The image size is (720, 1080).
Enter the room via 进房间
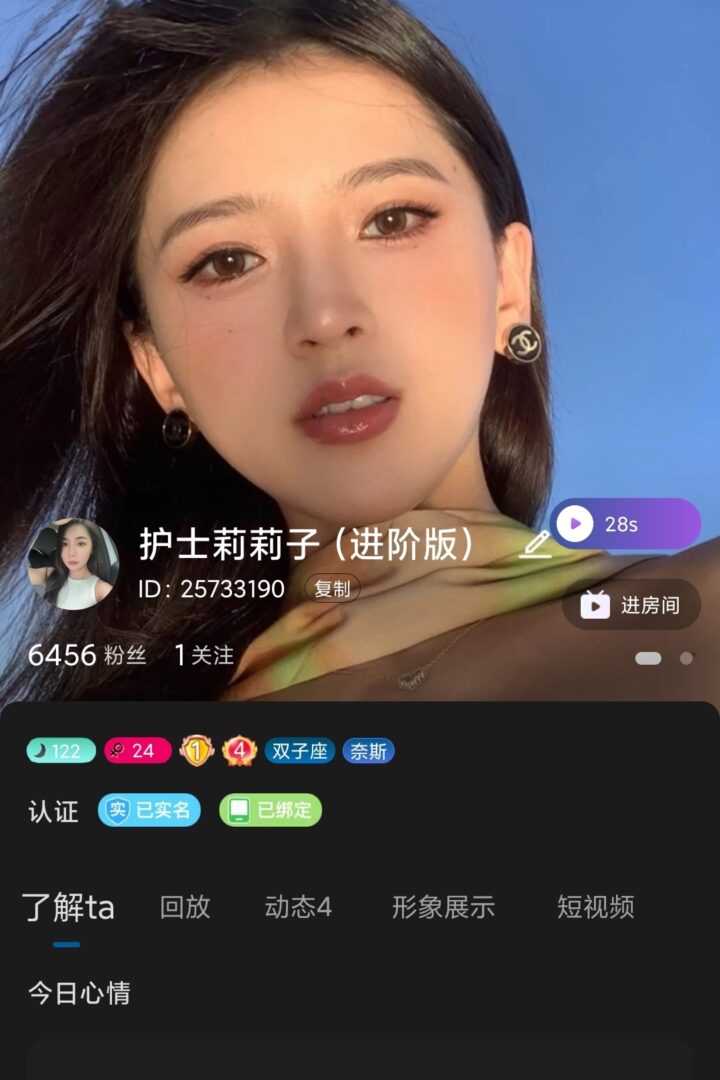[x=631, y=605]
